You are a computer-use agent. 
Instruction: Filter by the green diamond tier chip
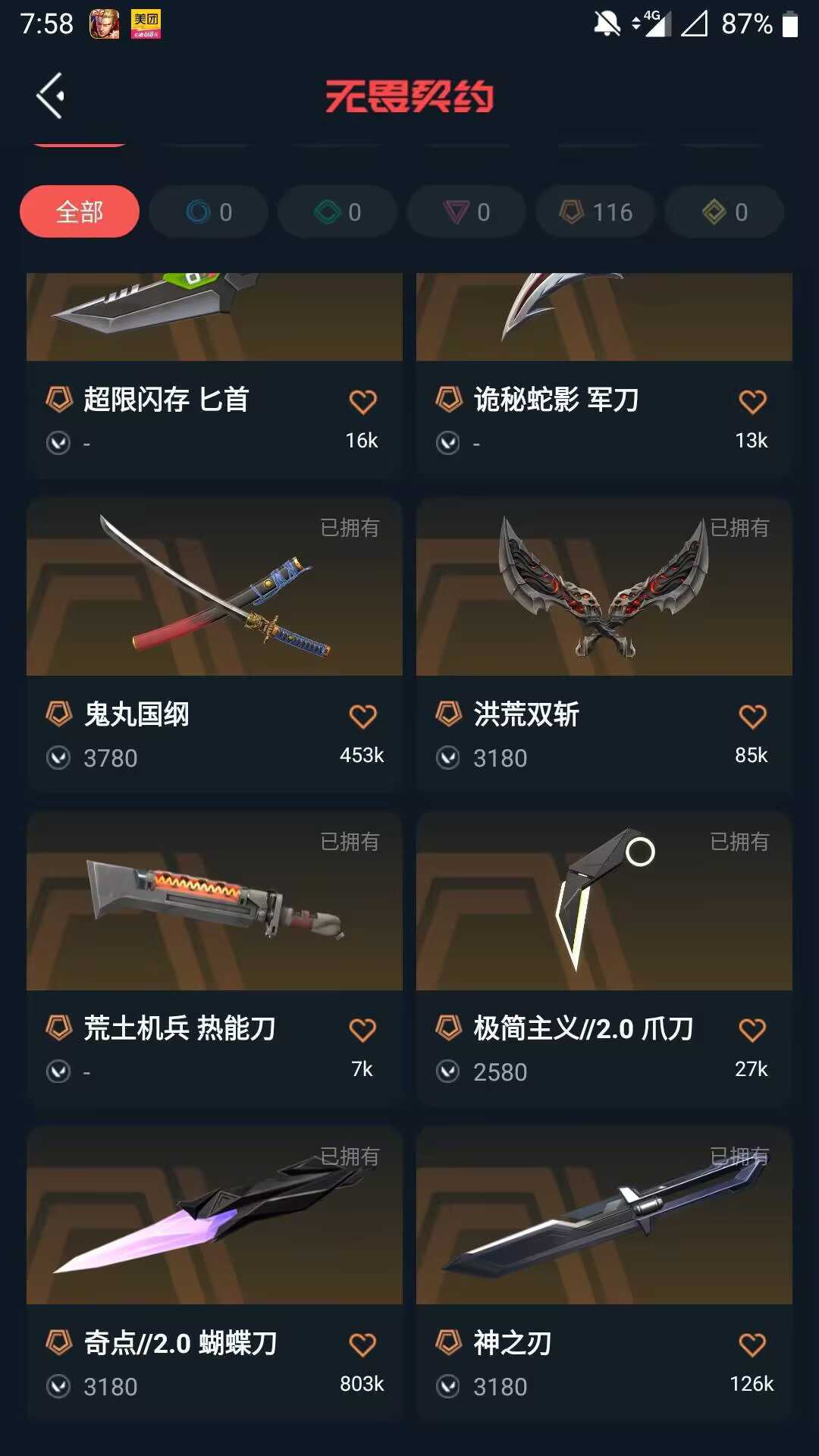point(337,212)
